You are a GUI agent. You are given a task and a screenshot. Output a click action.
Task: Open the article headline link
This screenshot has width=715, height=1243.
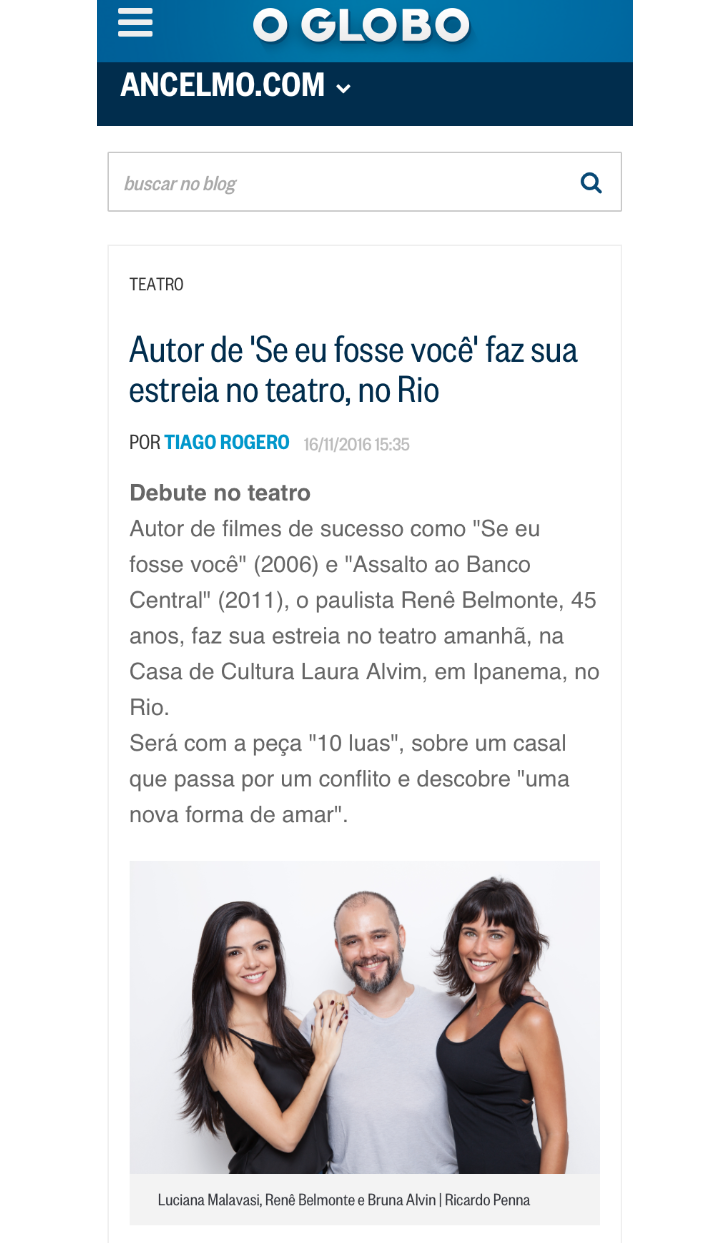click(354, 370)
